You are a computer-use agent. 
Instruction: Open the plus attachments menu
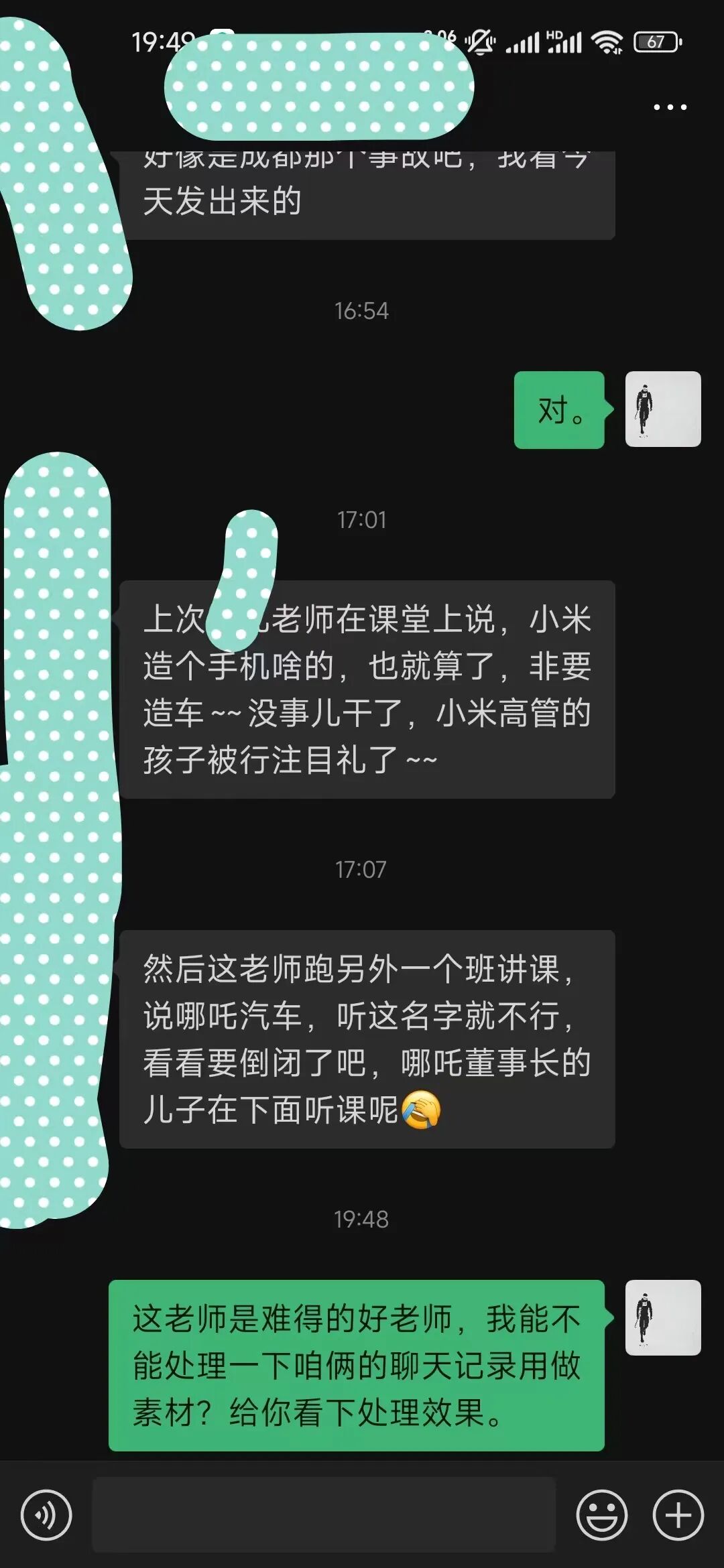point(678,1515)
